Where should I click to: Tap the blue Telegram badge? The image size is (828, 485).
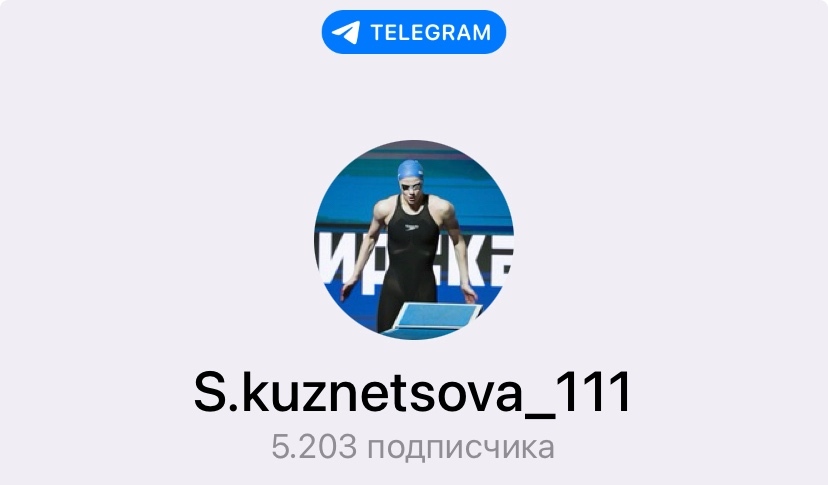click(x=414, y=32)
